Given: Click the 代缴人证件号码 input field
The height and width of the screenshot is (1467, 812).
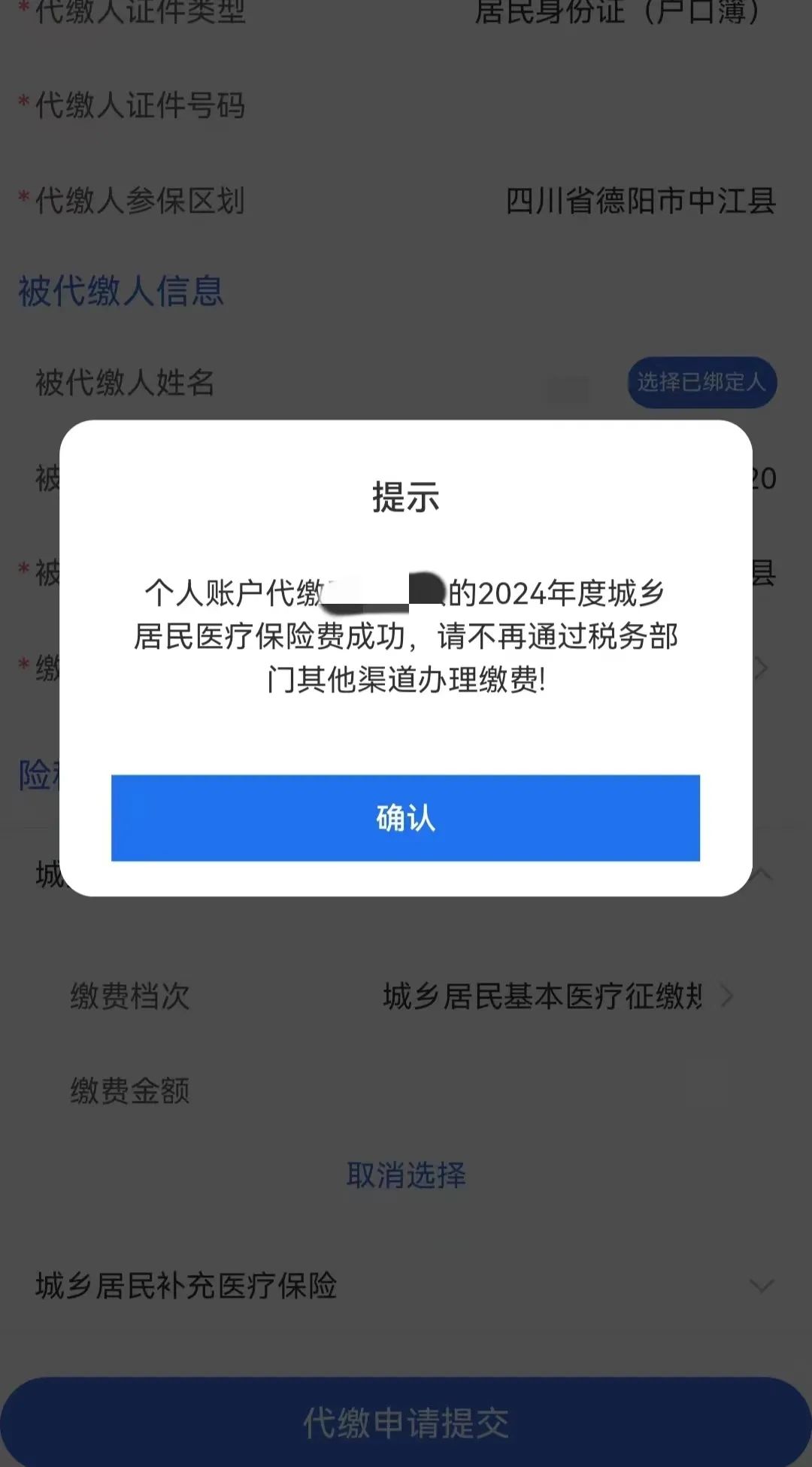Looking at the screenshot, I should tap(526, 106).
